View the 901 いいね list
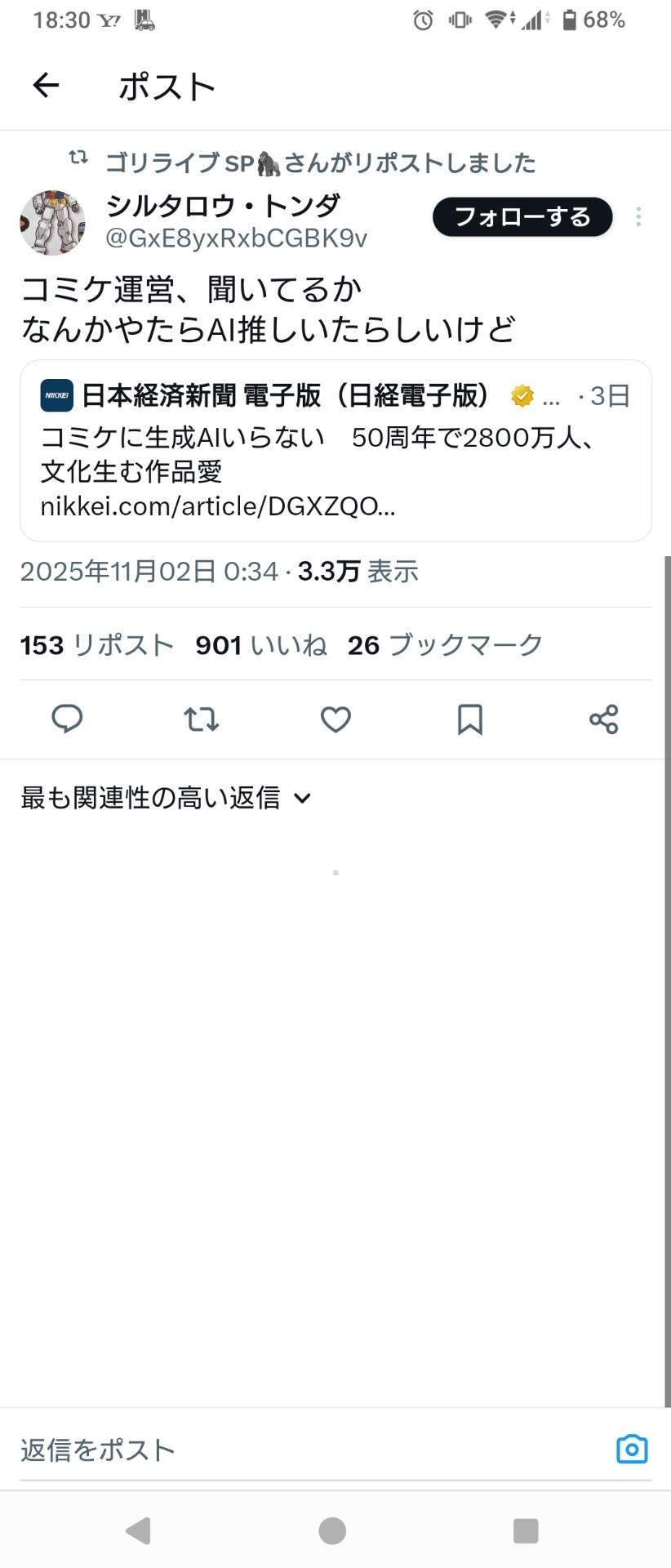 261,645
